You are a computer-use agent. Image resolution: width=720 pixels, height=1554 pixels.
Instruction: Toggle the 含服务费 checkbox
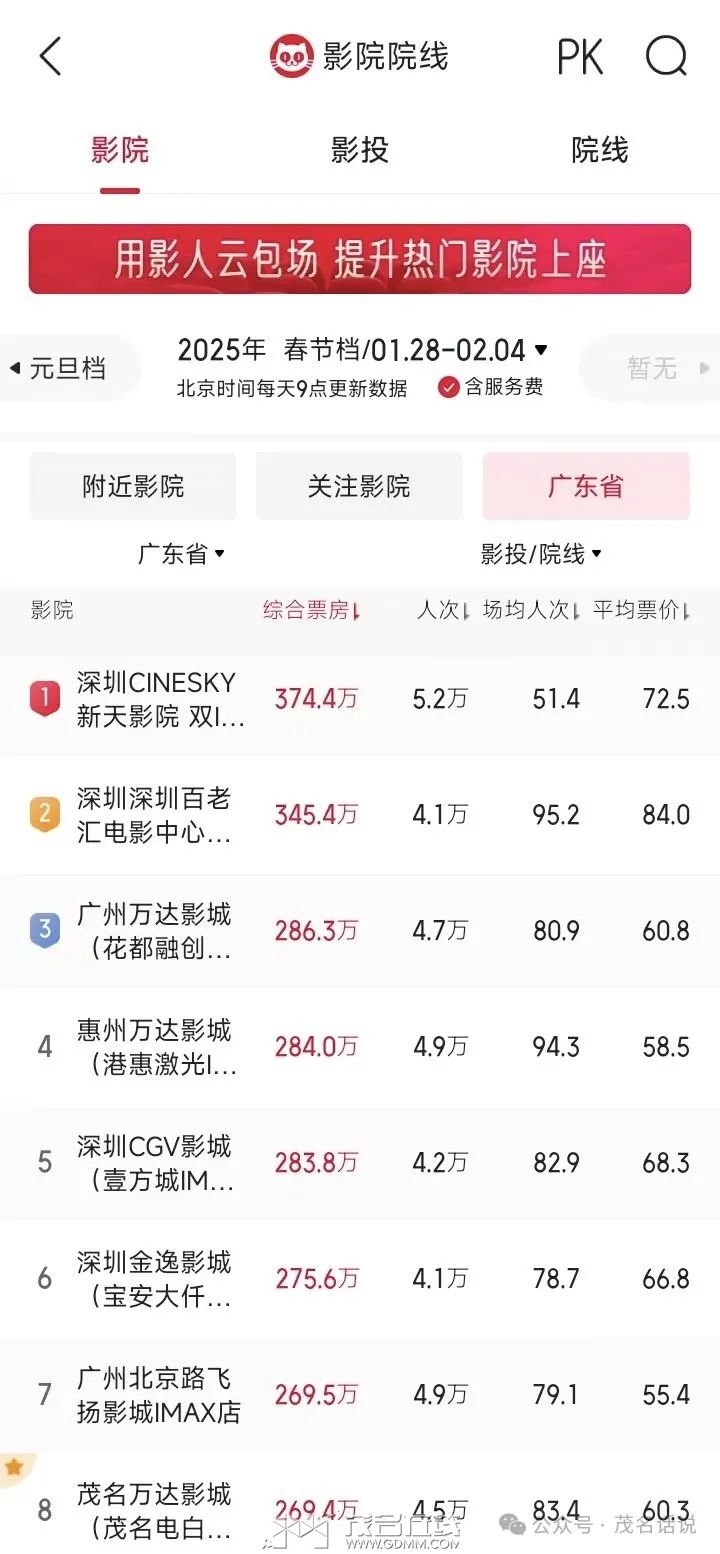(449, 387)
